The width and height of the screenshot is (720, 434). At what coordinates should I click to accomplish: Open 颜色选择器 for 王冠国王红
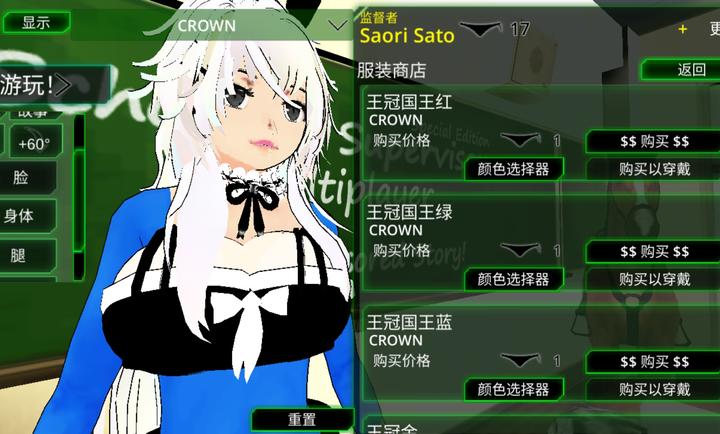pyautogui.click(x=513, y=169)
